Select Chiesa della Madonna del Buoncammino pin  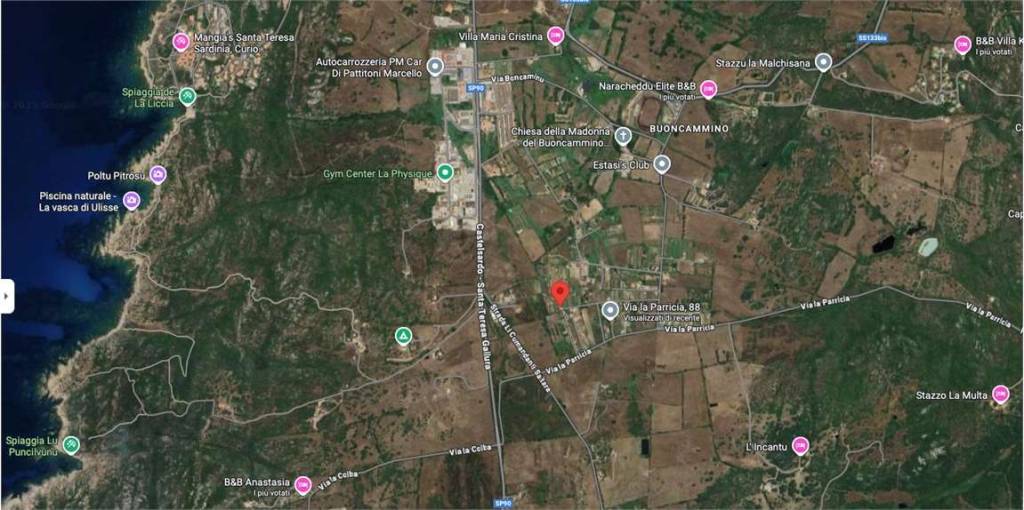[x=623, y=136]
